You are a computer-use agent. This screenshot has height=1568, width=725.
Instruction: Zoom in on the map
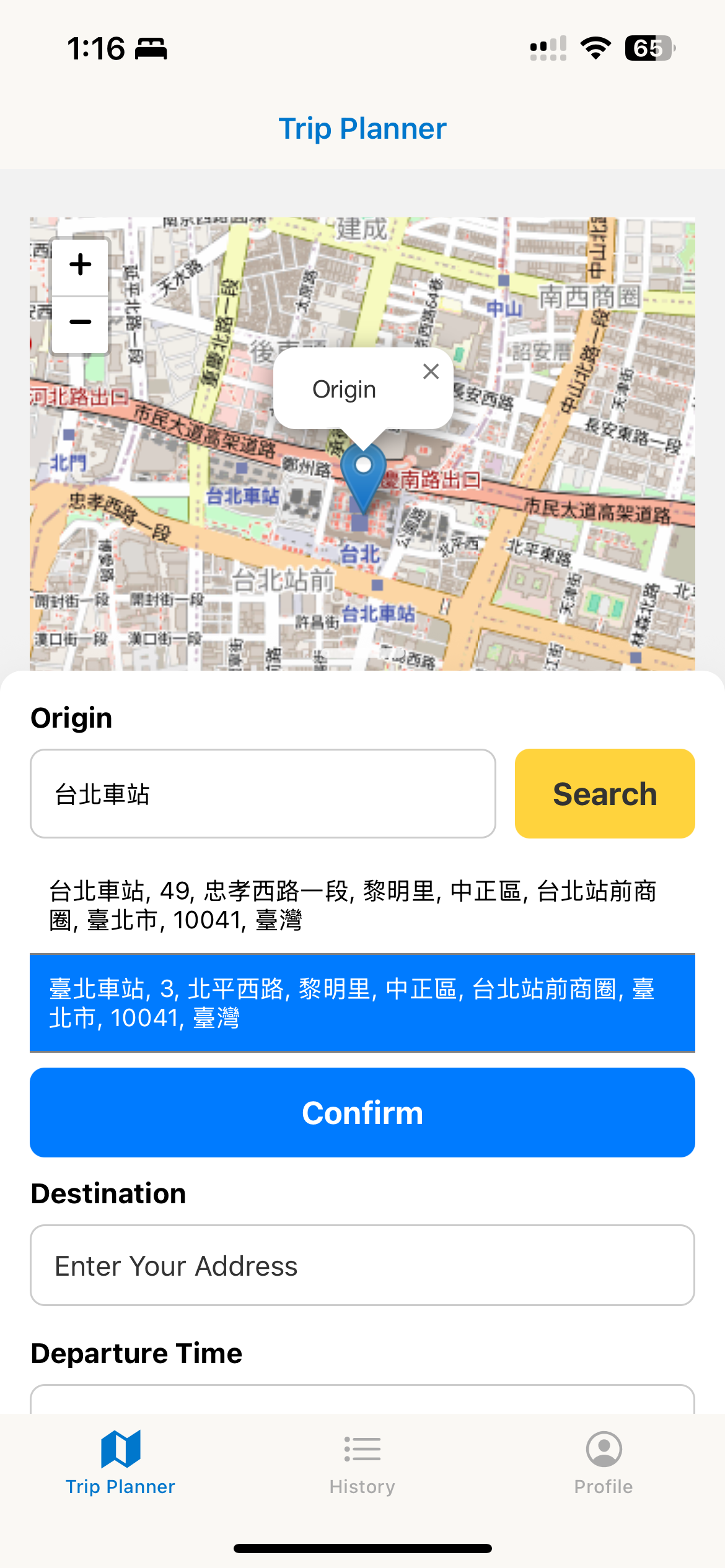click(81, 266)
